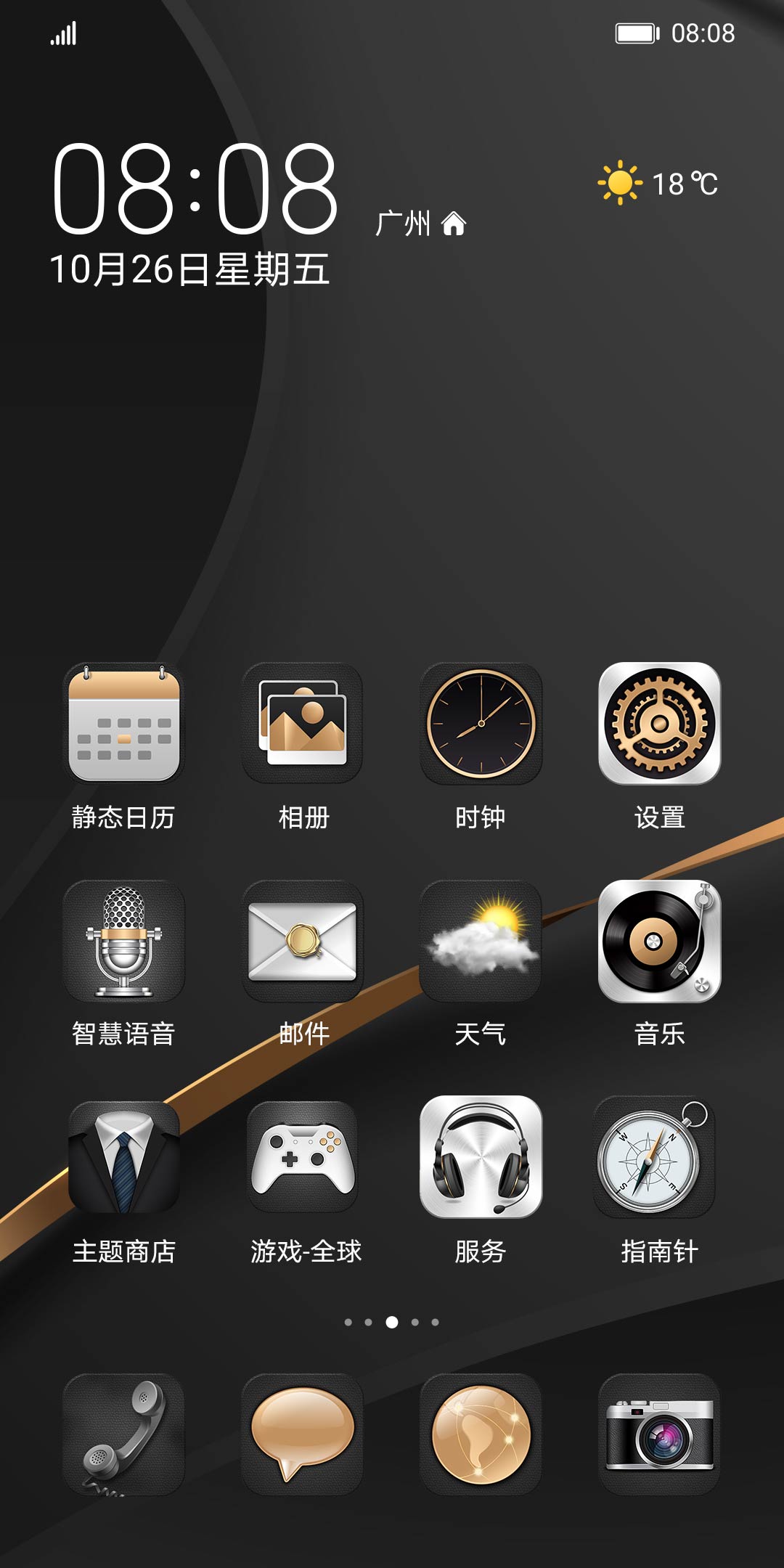This screenshot has height=1568, width=784.
Task: Tap the 18℃ weather widget
Action: pos(658,183)
